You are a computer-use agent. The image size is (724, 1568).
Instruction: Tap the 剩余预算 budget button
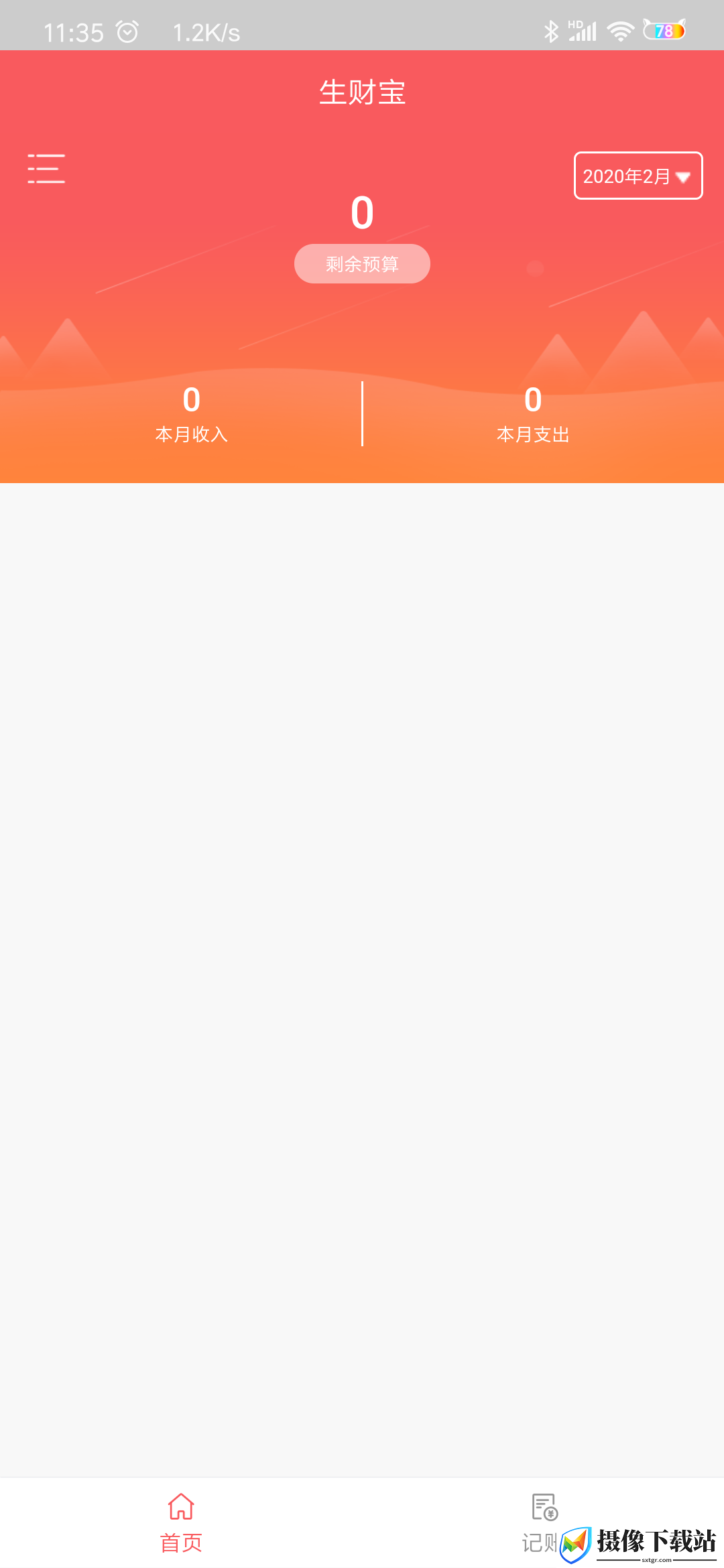pyautogui.click(x=362, y=264)
